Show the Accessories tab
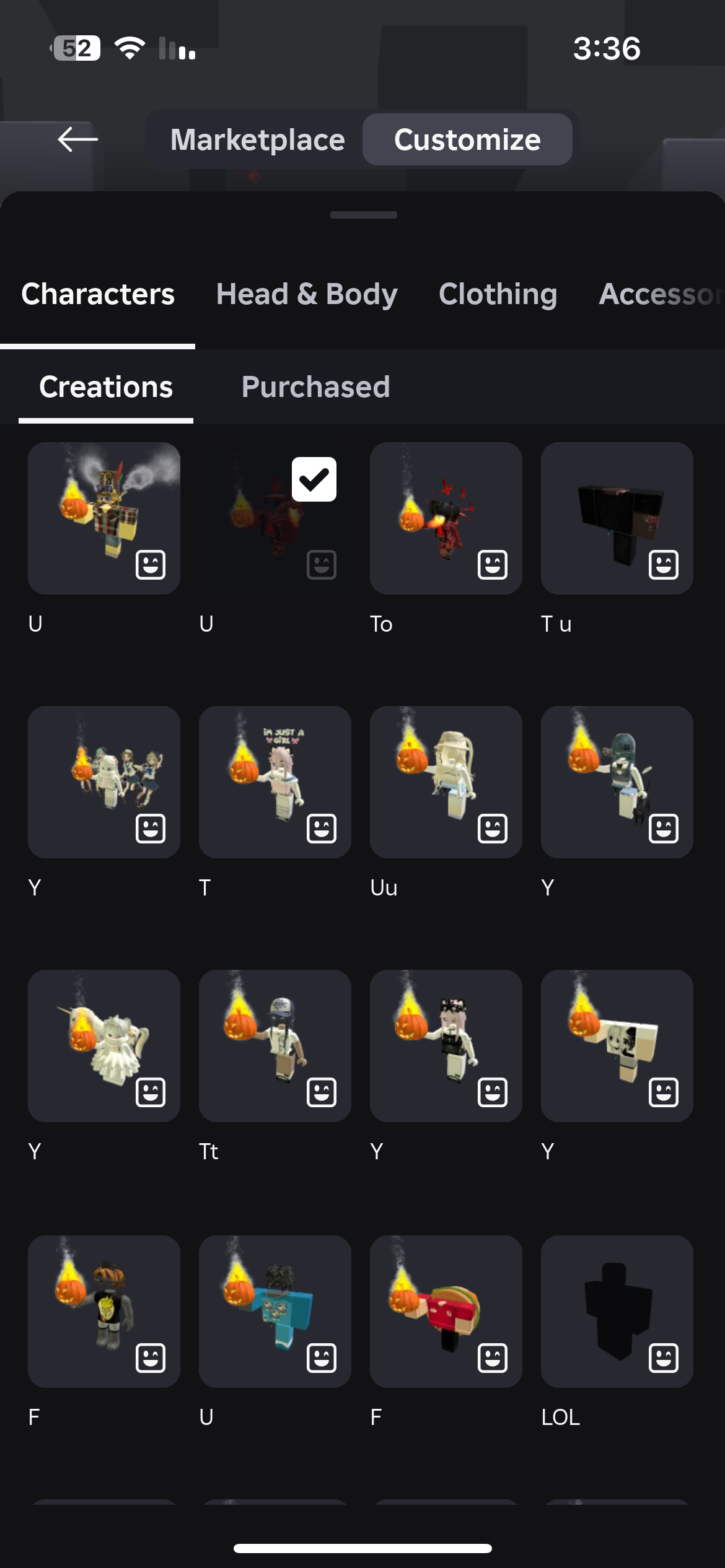The width and height of the screenshot is (725, 1568). click(660, 294)
